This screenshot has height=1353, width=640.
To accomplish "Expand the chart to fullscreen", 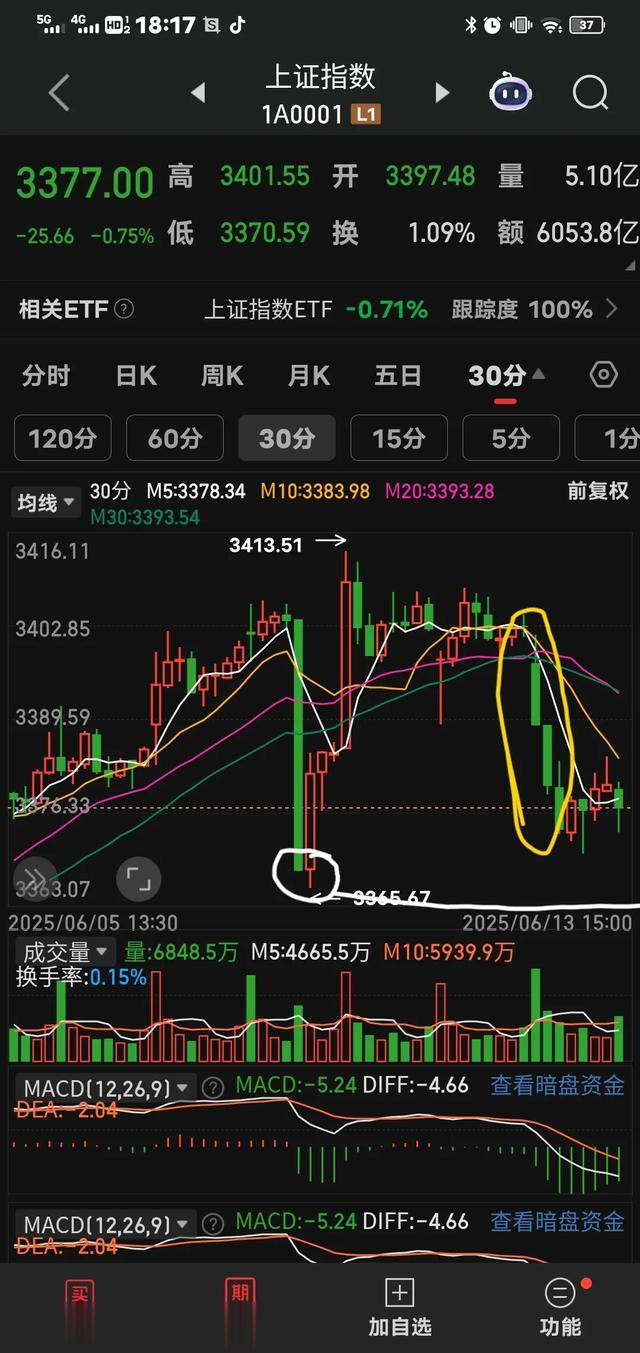I will pyautogui.click(x=138, y=879).
